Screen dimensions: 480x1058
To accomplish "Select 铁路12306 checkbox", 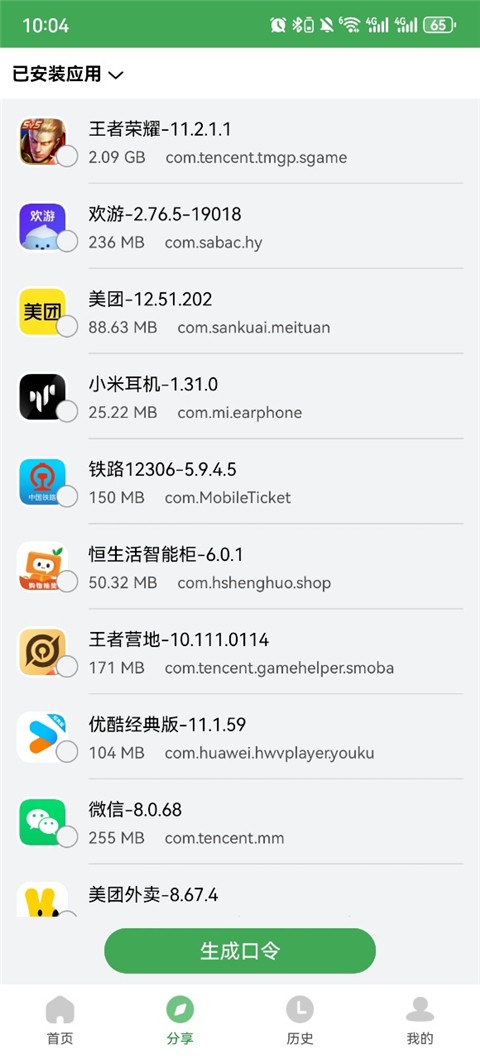I will point(67,496).
